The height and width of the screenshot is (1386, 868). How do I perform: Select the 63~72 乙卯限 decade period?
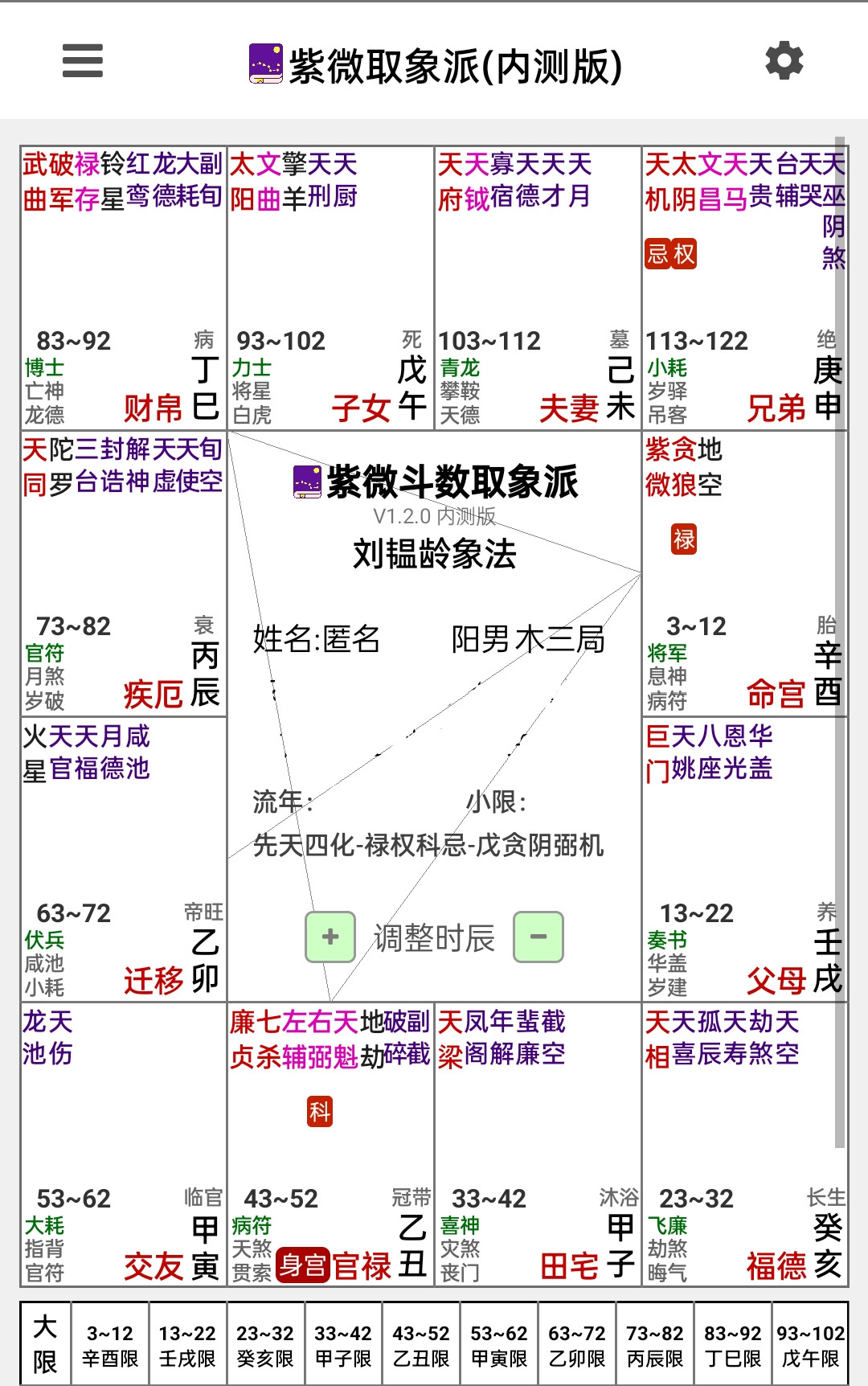tap(577, 1345)
